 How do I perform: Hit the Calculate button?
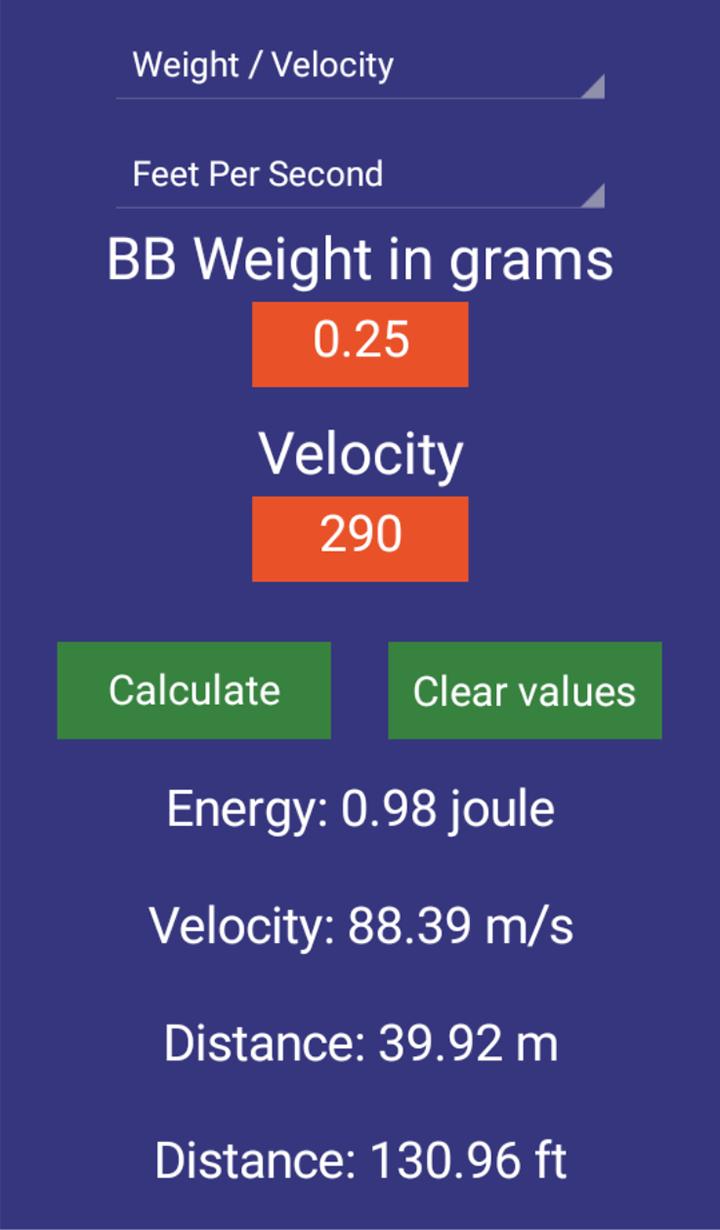pyautogui.click(x=194, y=691)
